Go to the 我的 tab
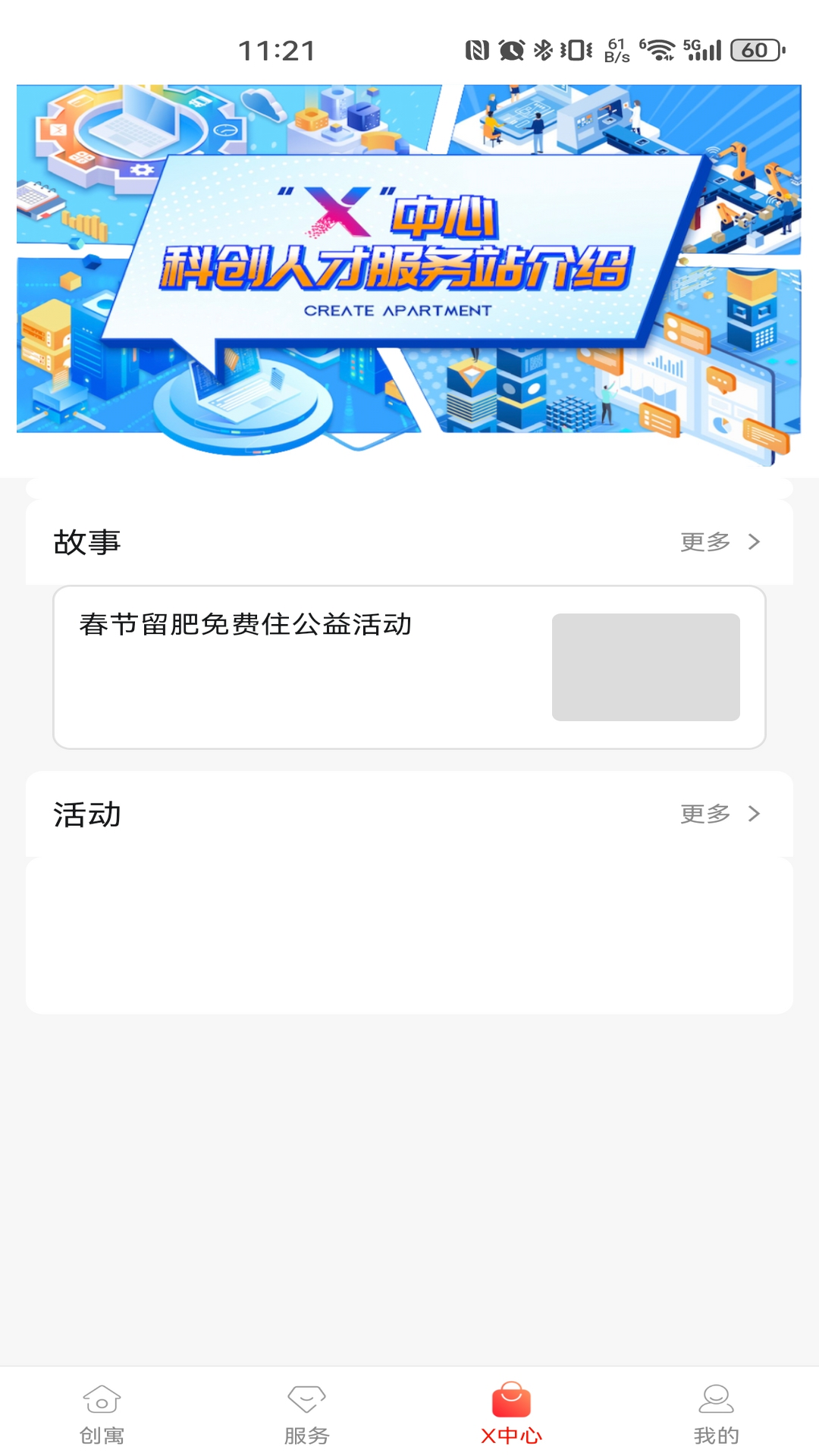This screenshot has height=1456, width=819. [716, 1413]
